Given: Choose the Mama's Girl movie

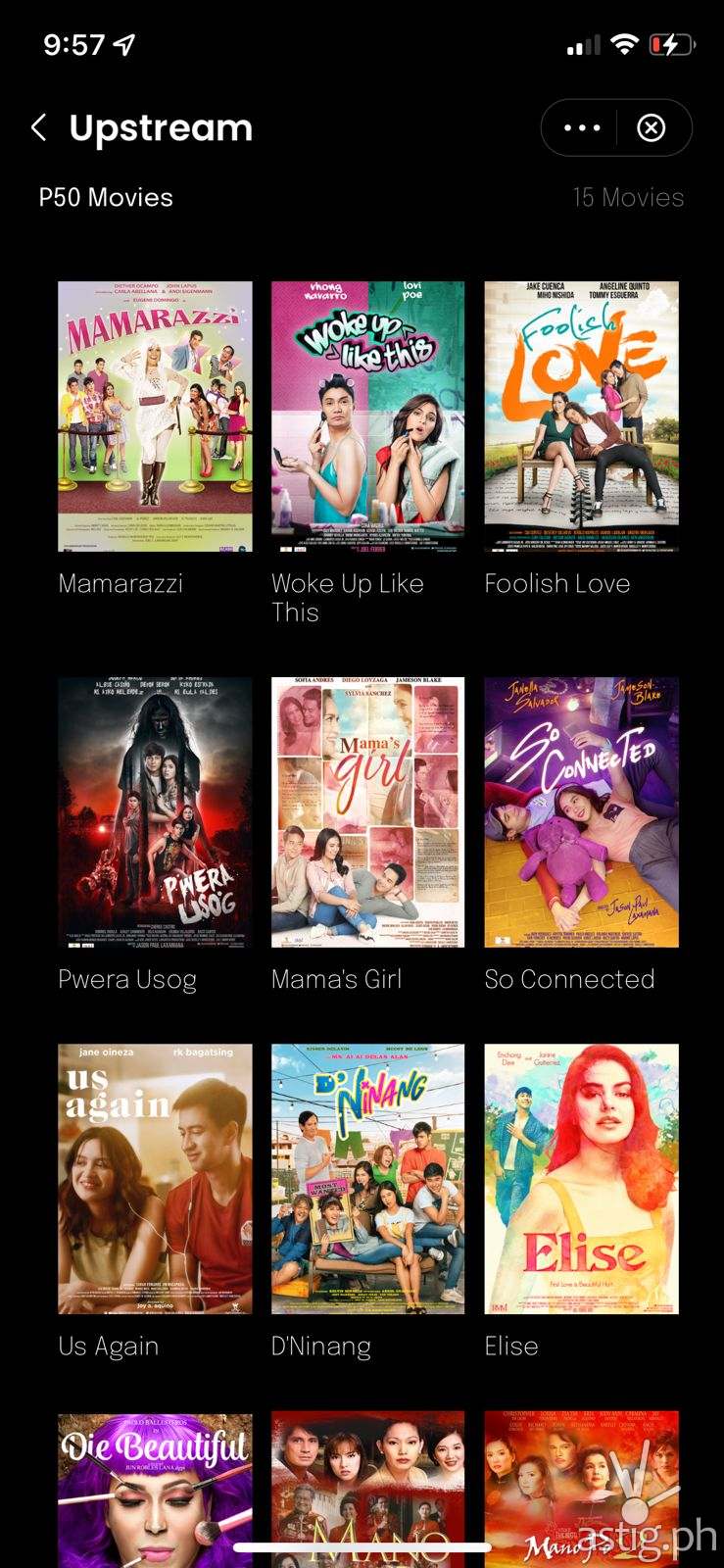Looking at the screenshot, I should [367, 811].
